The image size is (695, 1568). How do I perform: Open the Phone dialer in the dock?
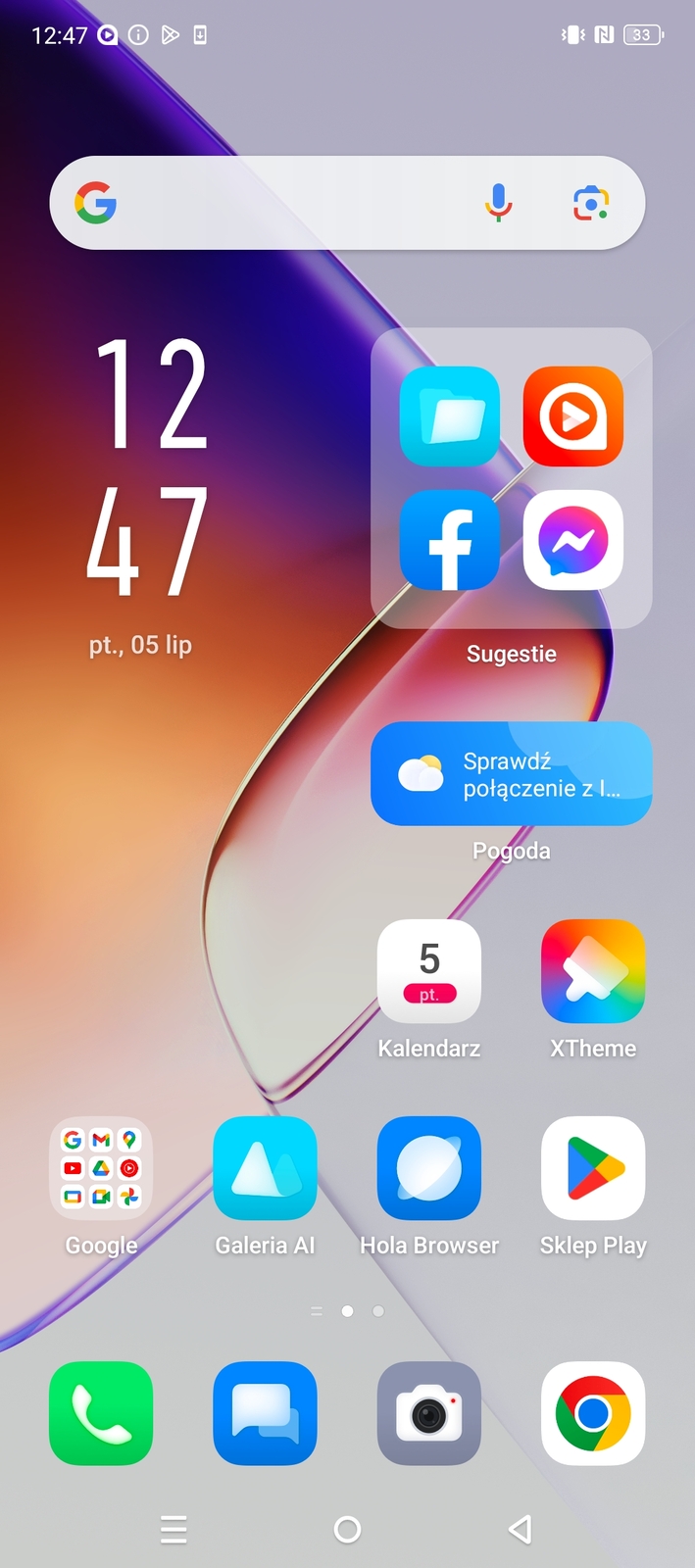101,1413
